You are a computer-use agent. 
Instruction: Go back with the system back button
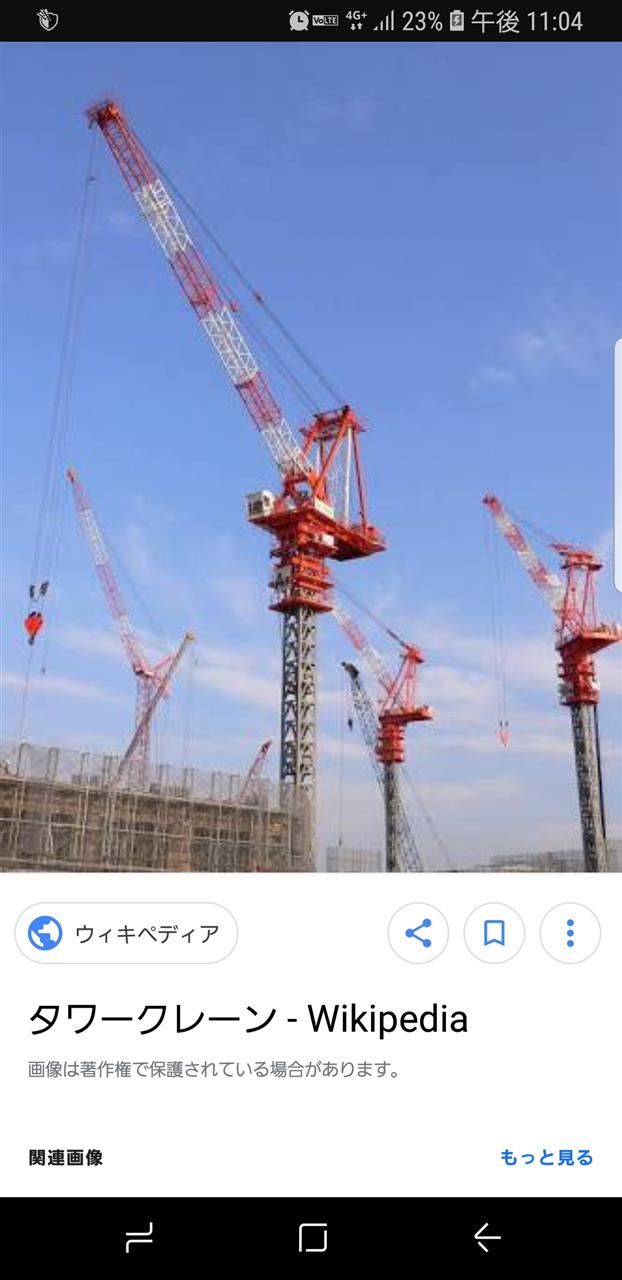click(x=487, y=1238)
